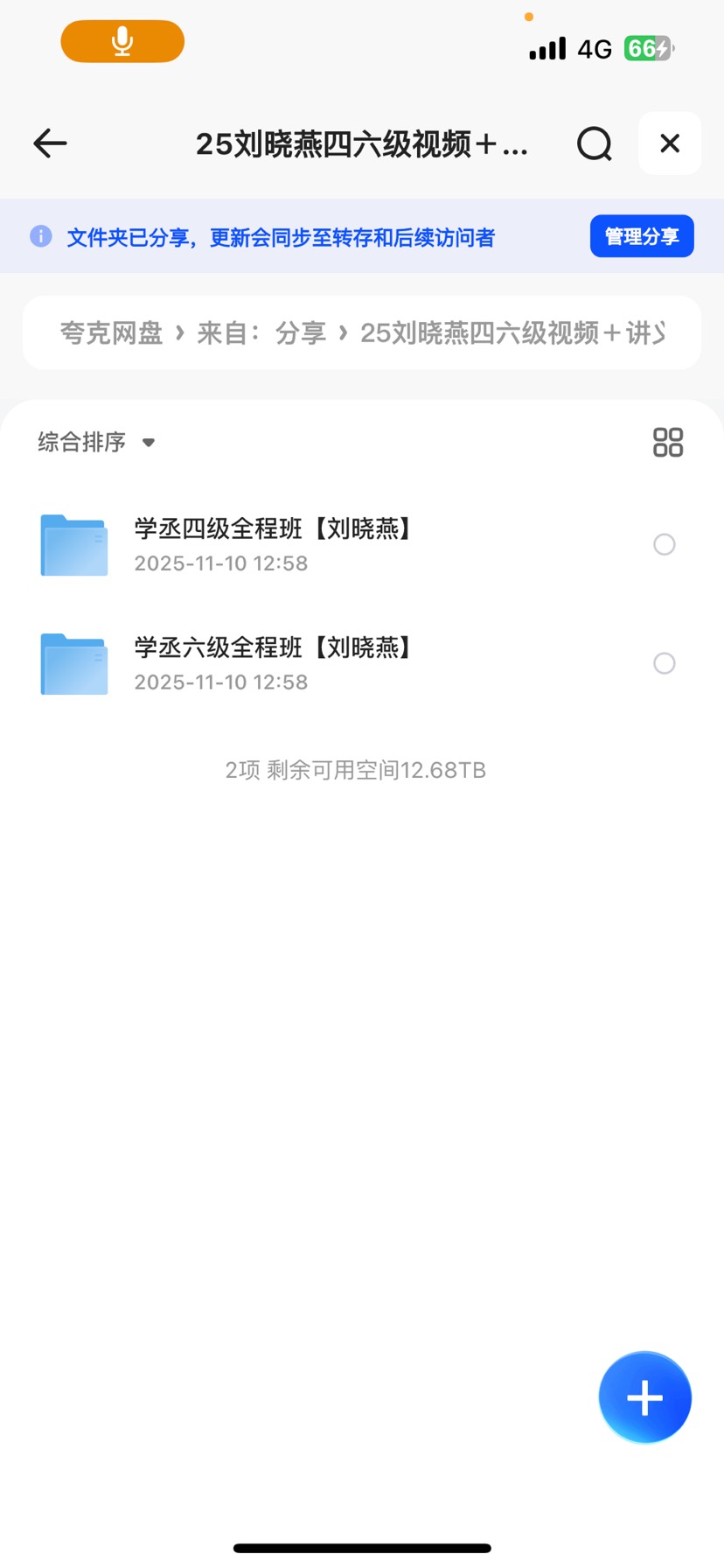Viewport: 724px width, 1568px height.
Task: Tap the X to exit this view
Action: pyautogui.click(x=669, y=143)
